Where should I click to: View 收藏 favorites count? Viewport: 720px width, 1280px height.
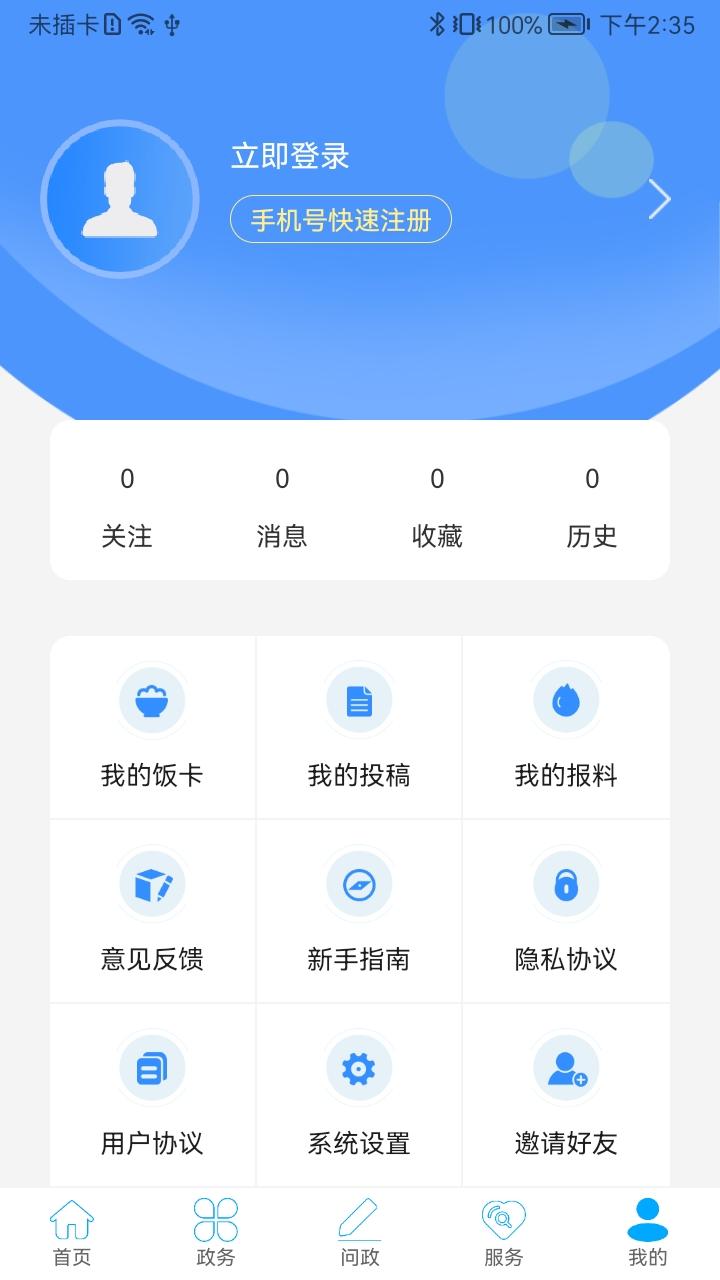click(436, 507)
